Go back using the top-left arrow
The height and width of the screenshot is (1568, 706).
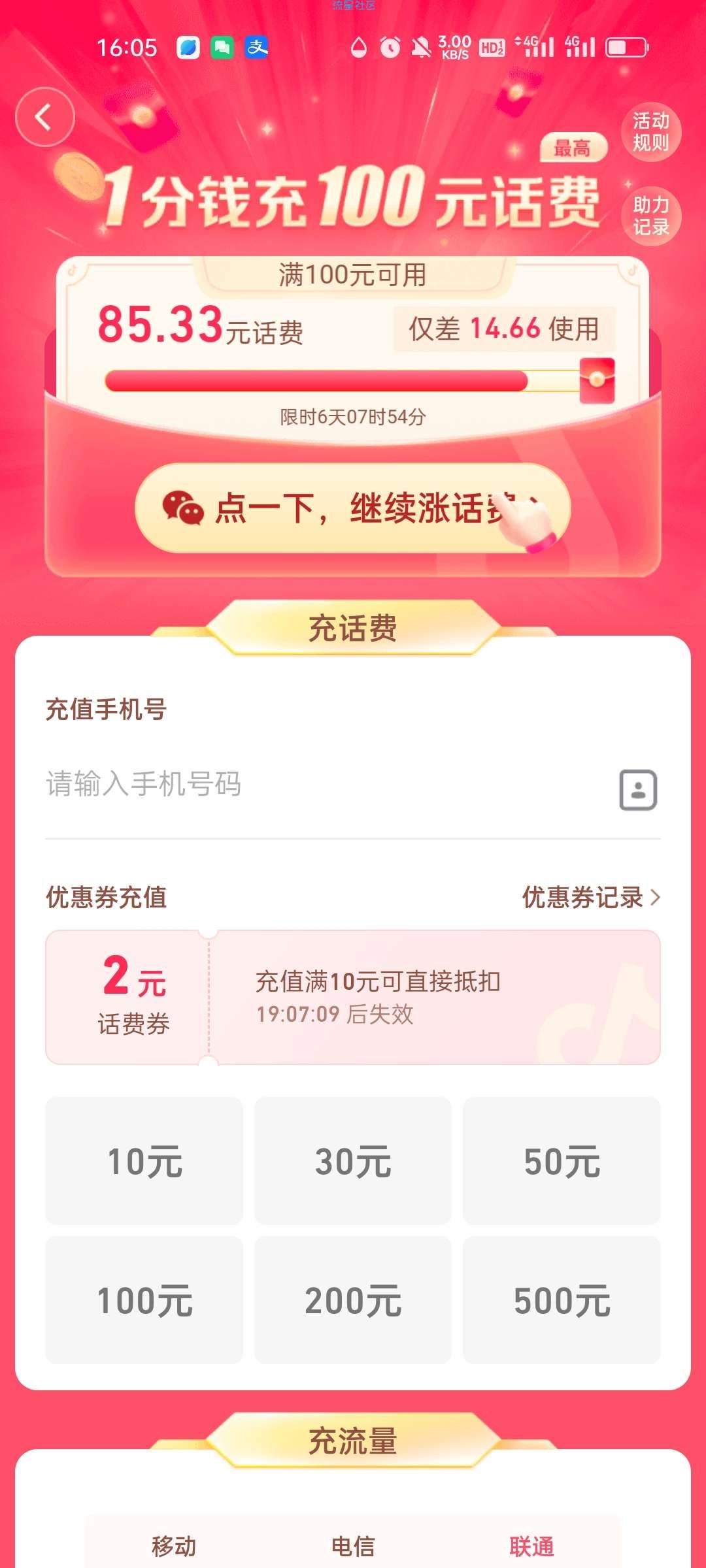[x=44, y=118]
